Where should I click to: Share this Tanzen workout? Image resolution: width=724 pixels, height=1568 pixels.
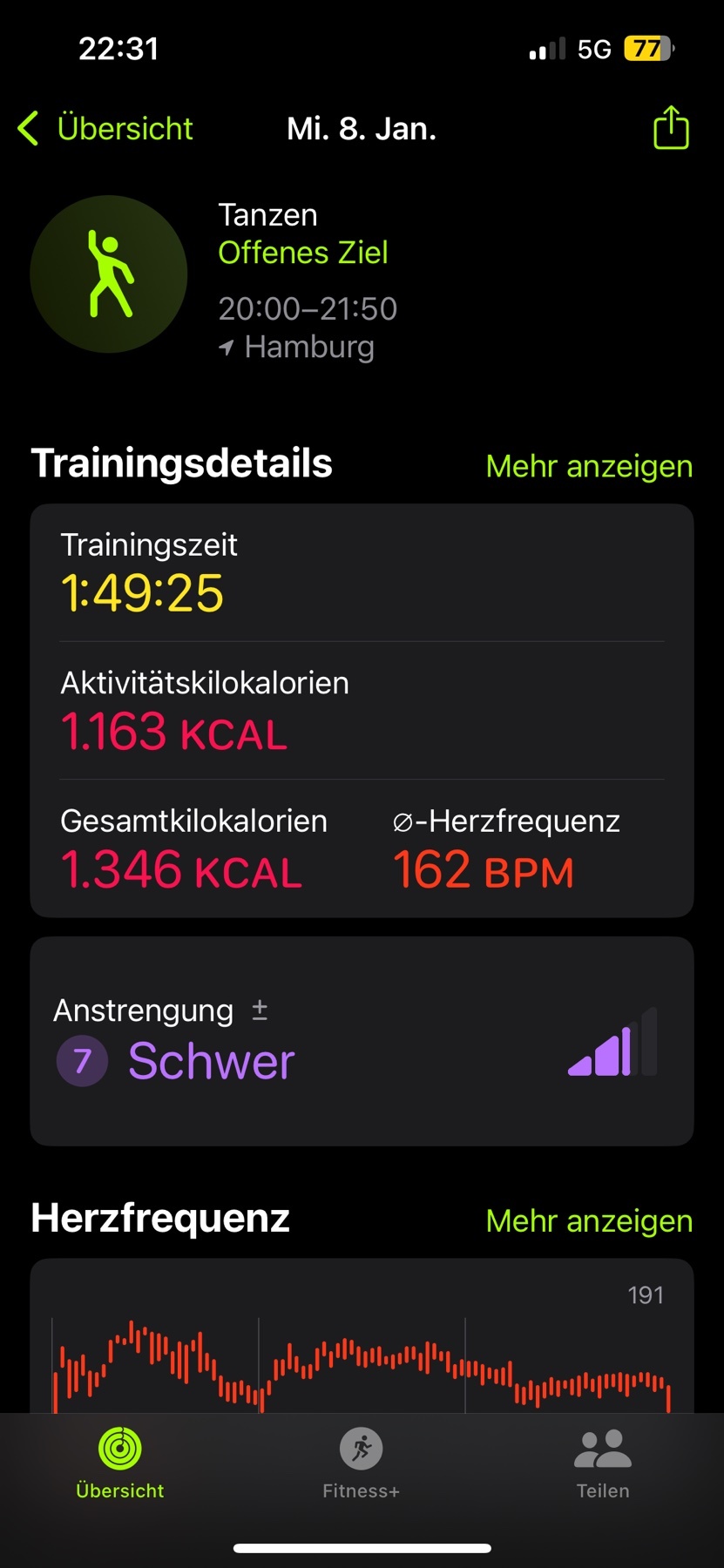[671, 127]
